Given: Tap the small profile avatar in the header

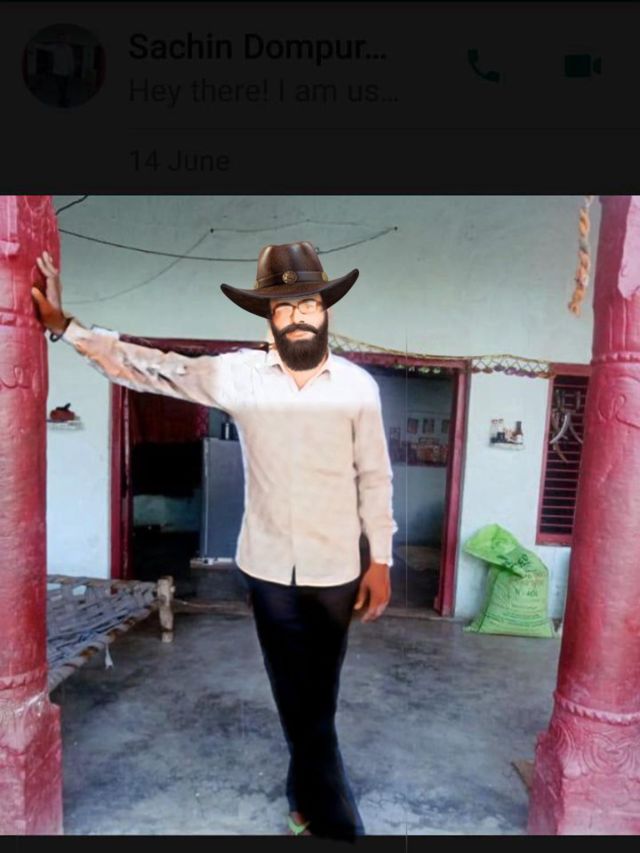Looking at the screenshot, I should click(x=64, y=66).
